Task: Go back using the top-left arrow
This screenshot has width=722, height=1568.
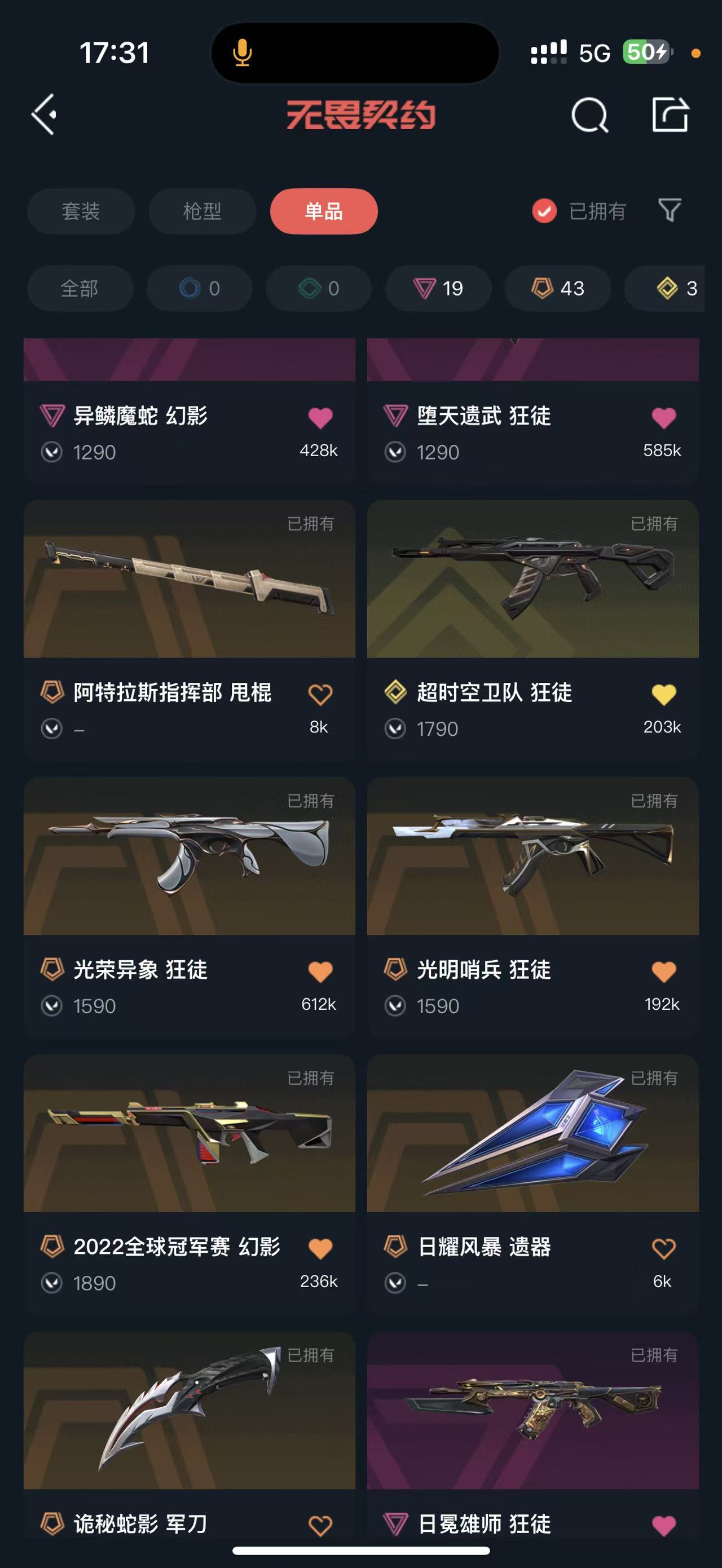Action: point(45,114)
